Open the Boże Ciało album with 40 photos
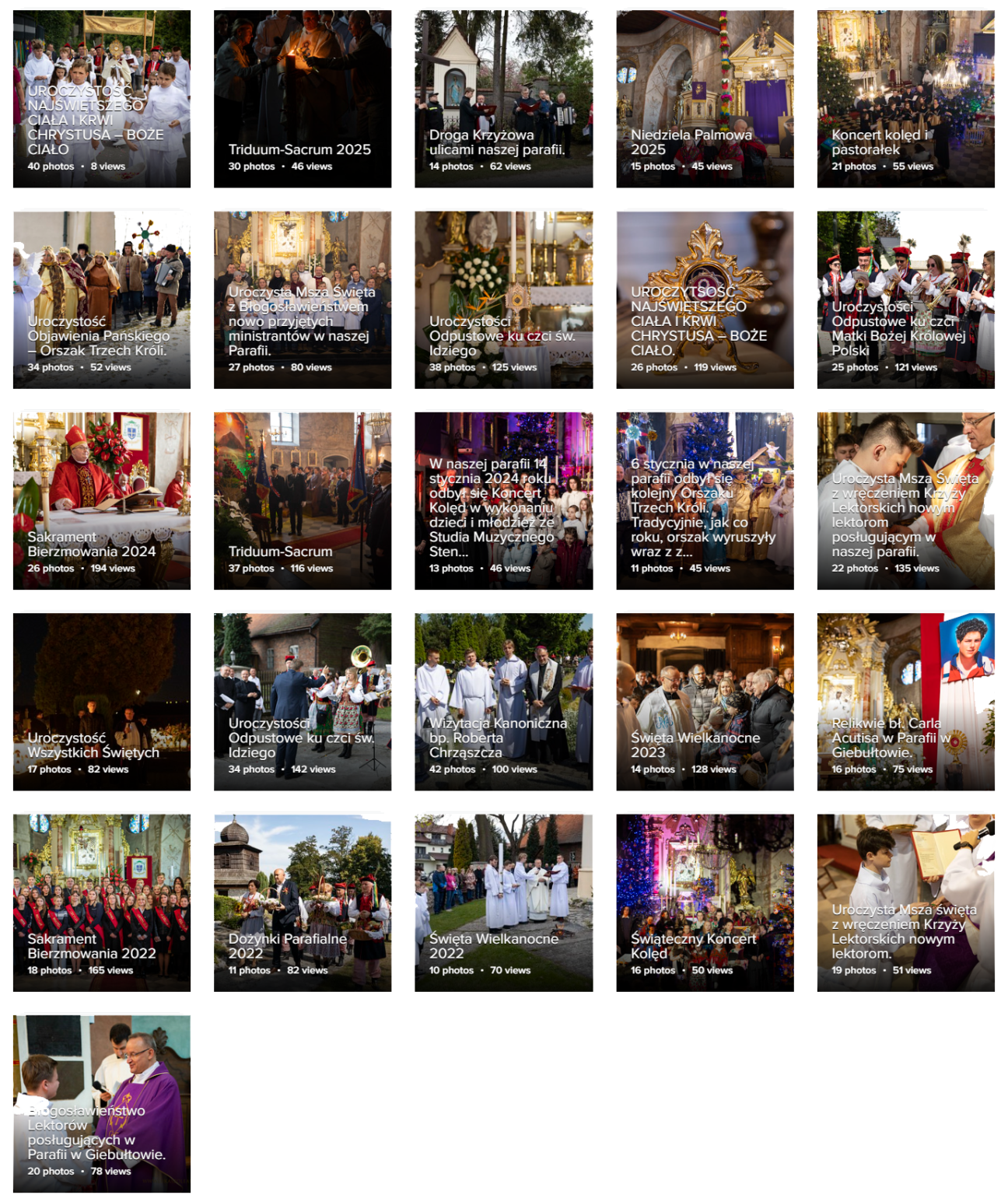 click(x=101, y=99)
